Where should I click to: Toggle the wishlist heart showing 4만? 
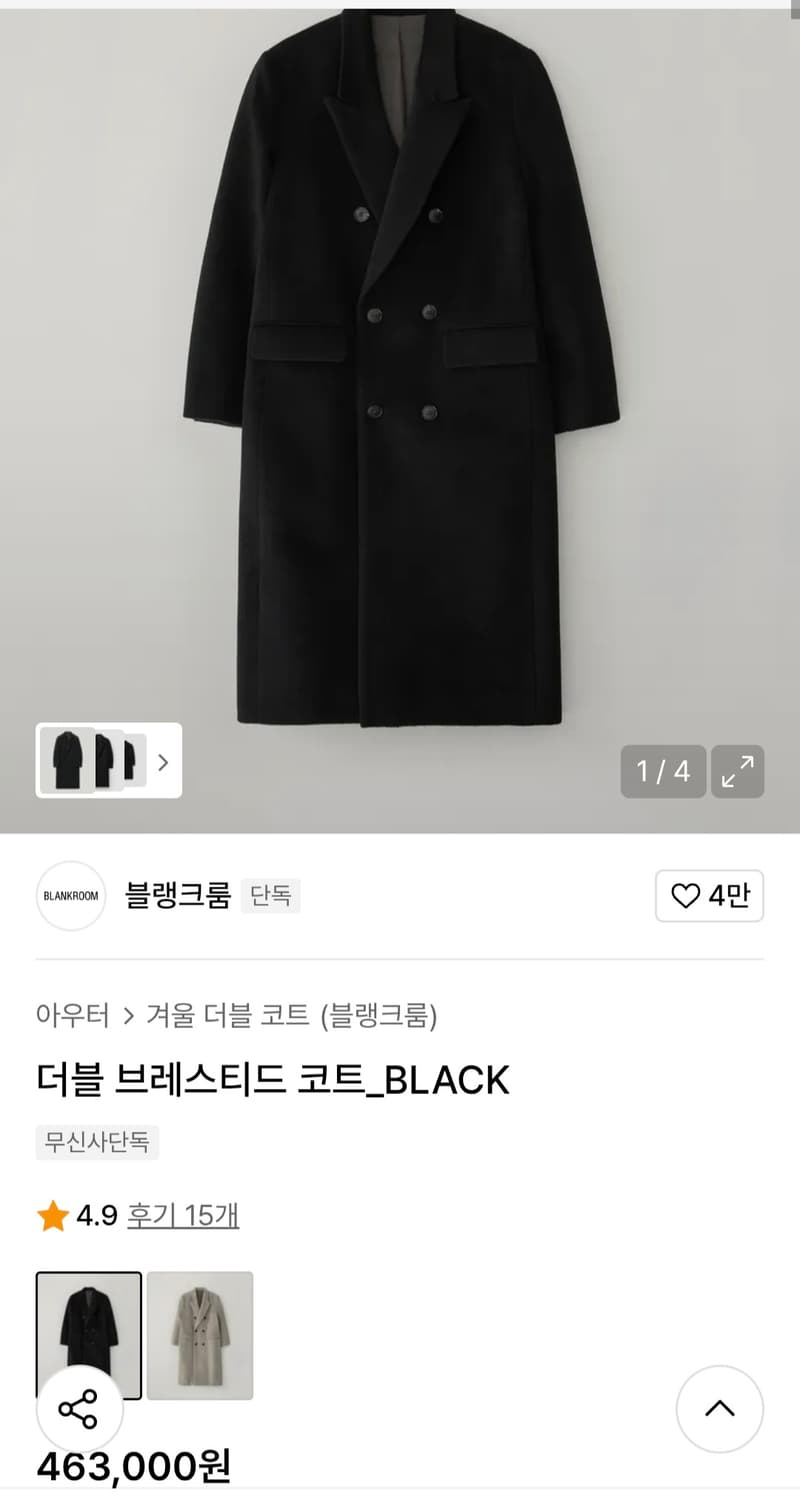(709, 897)
